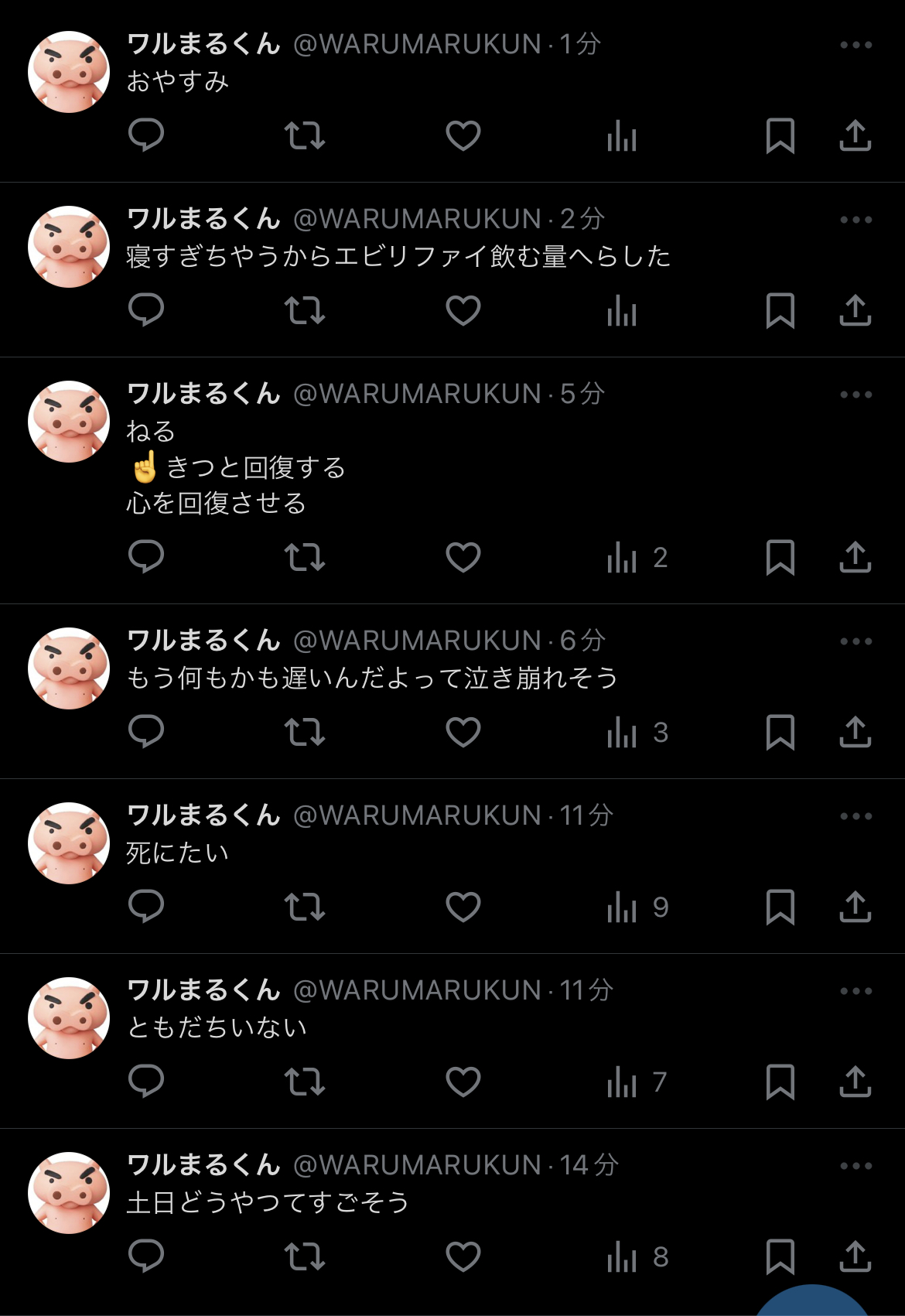
Task: Reply to the 死にたい post
Action: tap(146, 907)
